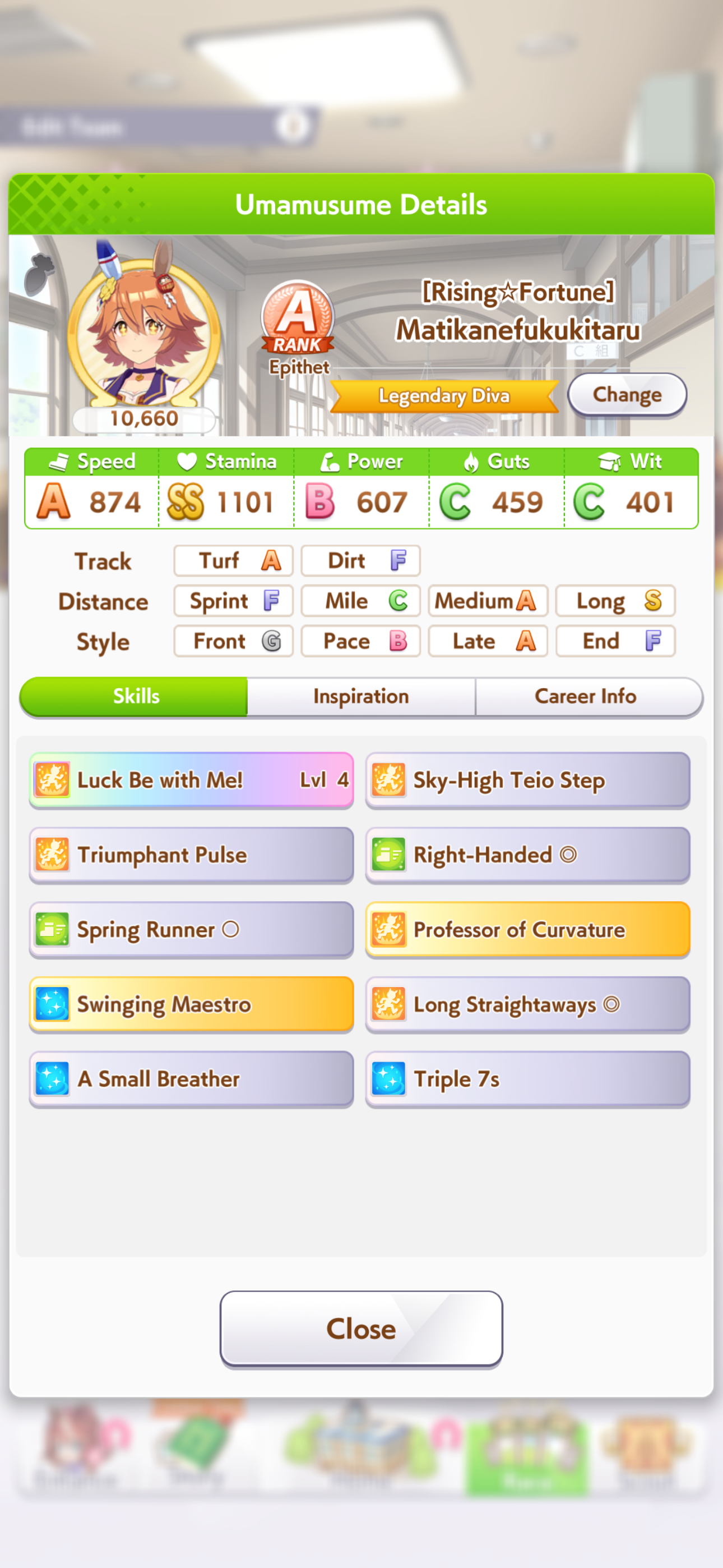This screenshot has width=723, height=1568.
Task: View the Triple 7s skill
Action: (527, 1079)
